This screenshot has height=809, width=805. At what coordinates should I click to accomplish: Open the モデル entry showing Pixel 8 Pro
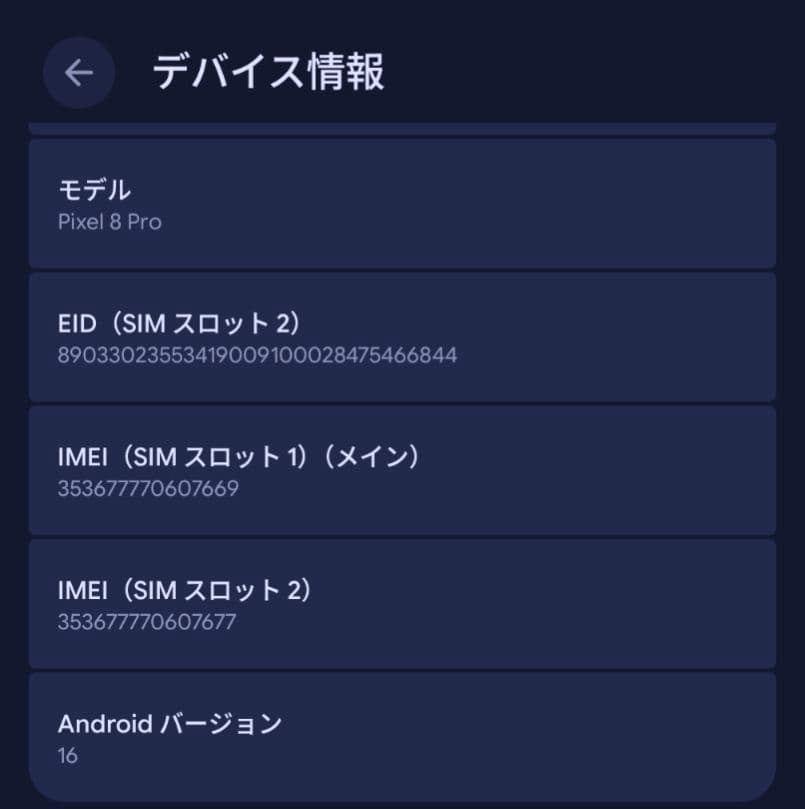400,203
